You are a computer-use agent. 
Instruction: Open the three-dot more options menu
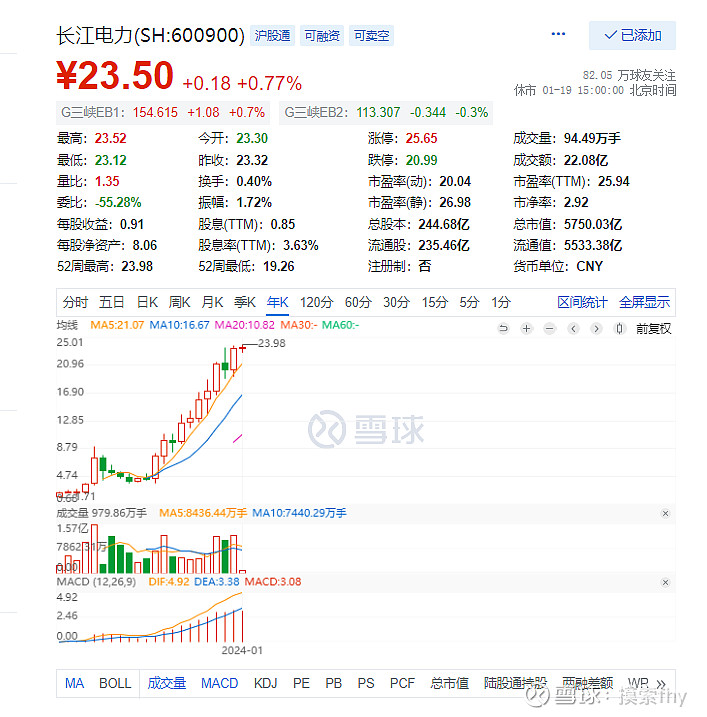click(558, 35)
